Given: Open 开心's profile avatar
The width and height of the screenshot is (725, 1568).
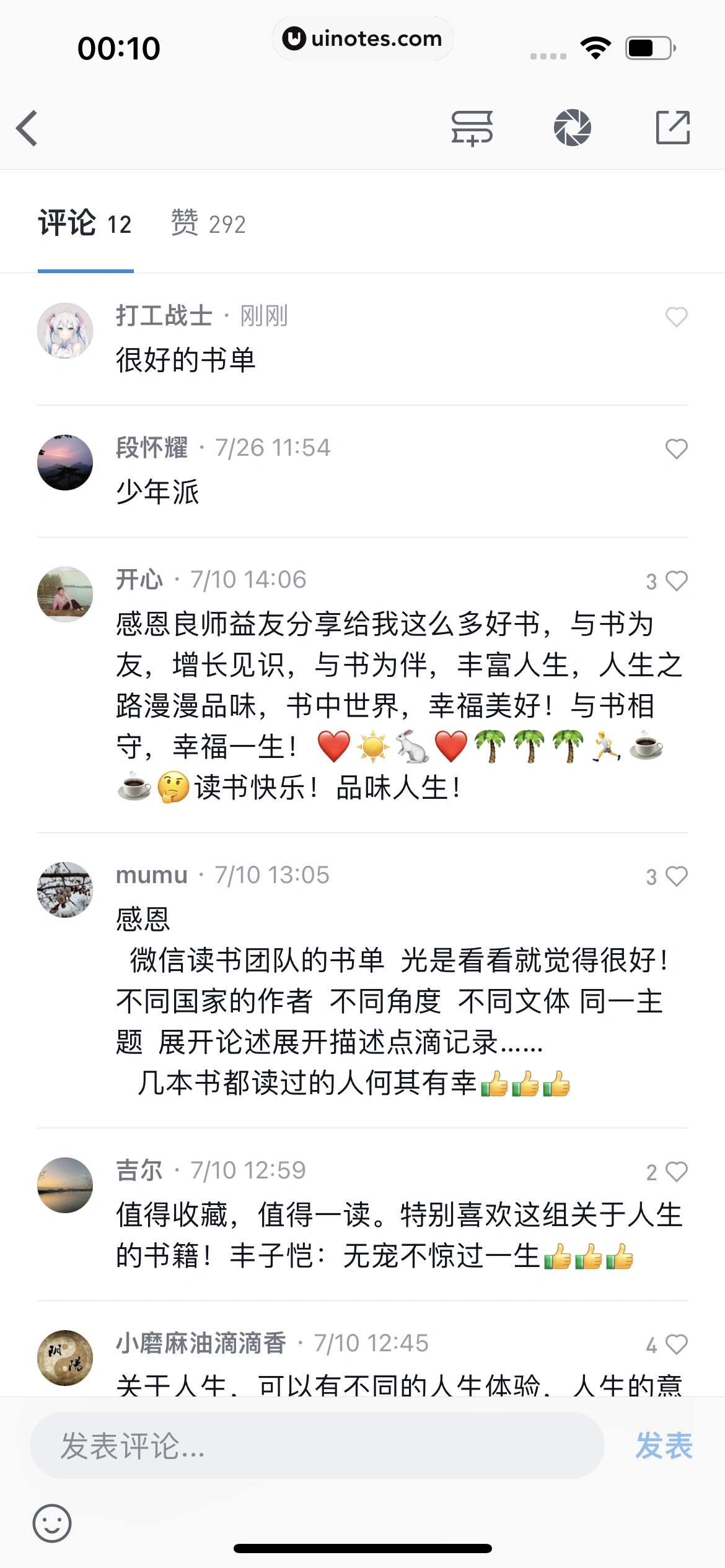Looking at the screenshot, I should (x=65, y=594).
